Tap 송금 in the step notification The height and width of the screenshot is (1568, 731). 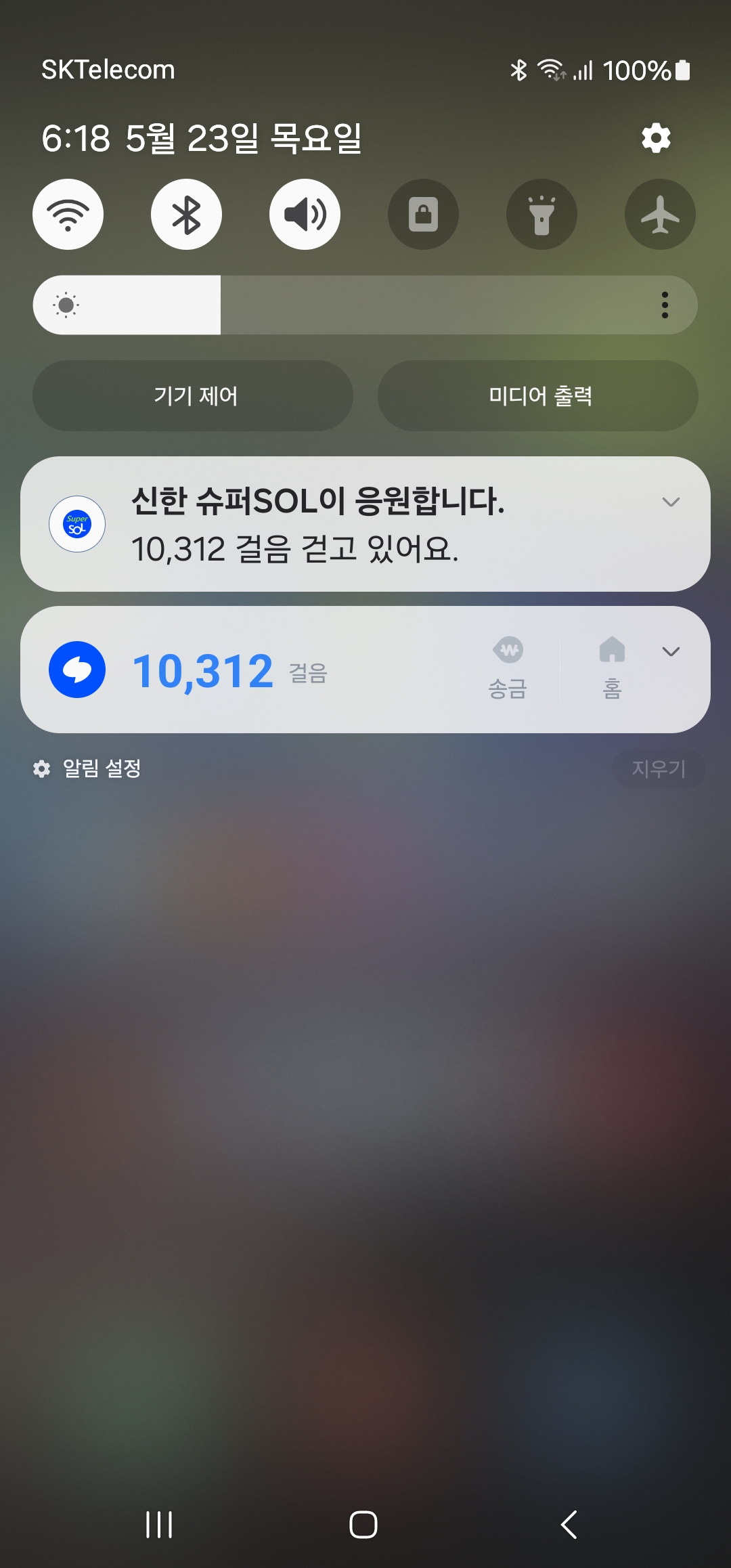click(508, 668)
